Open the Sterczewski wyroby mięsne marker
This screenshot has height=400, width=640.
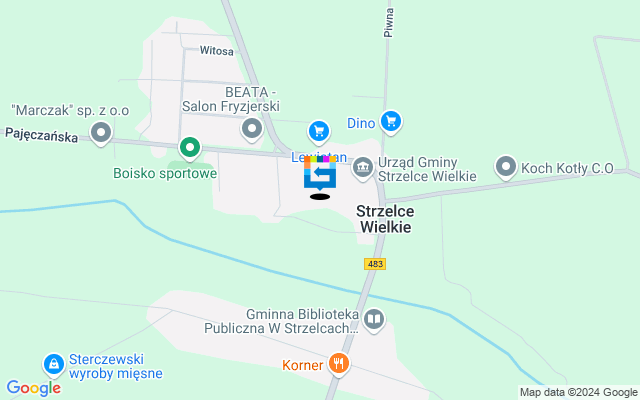tap(51, 365)
